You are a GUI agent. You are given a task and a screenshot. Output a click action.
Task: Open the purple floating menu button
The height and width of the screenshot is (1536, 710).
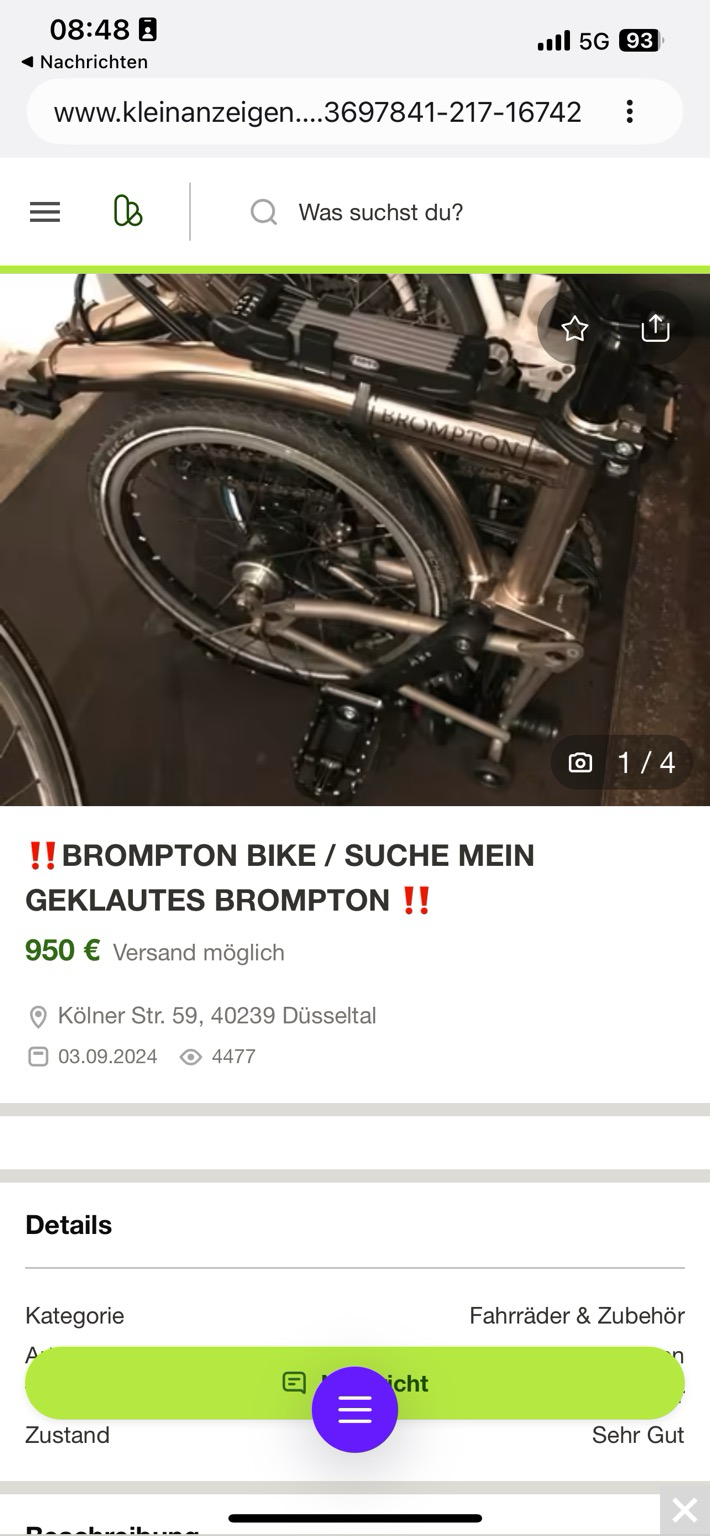(355, 1410)
